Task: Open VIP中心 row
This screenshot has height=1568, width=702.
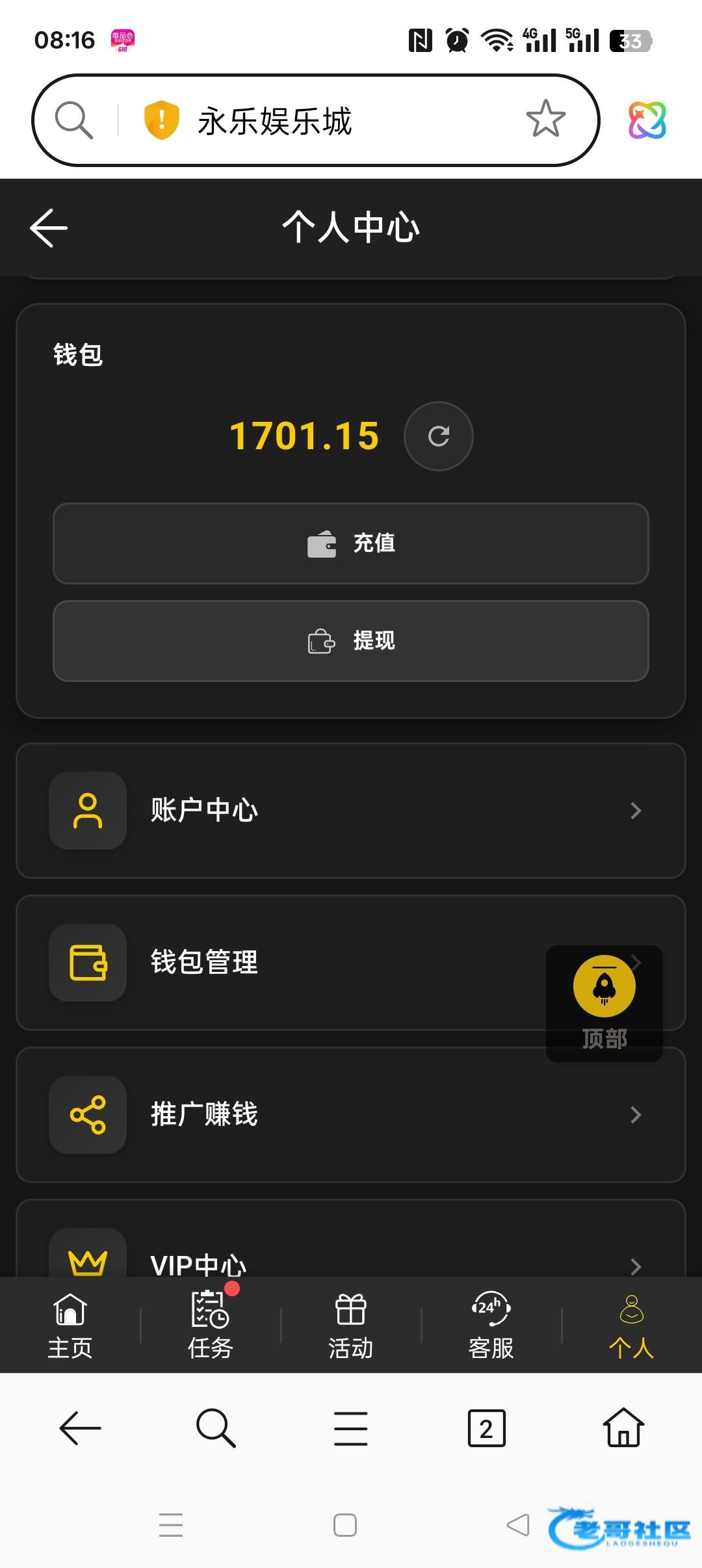Action: pos(351,1258)
